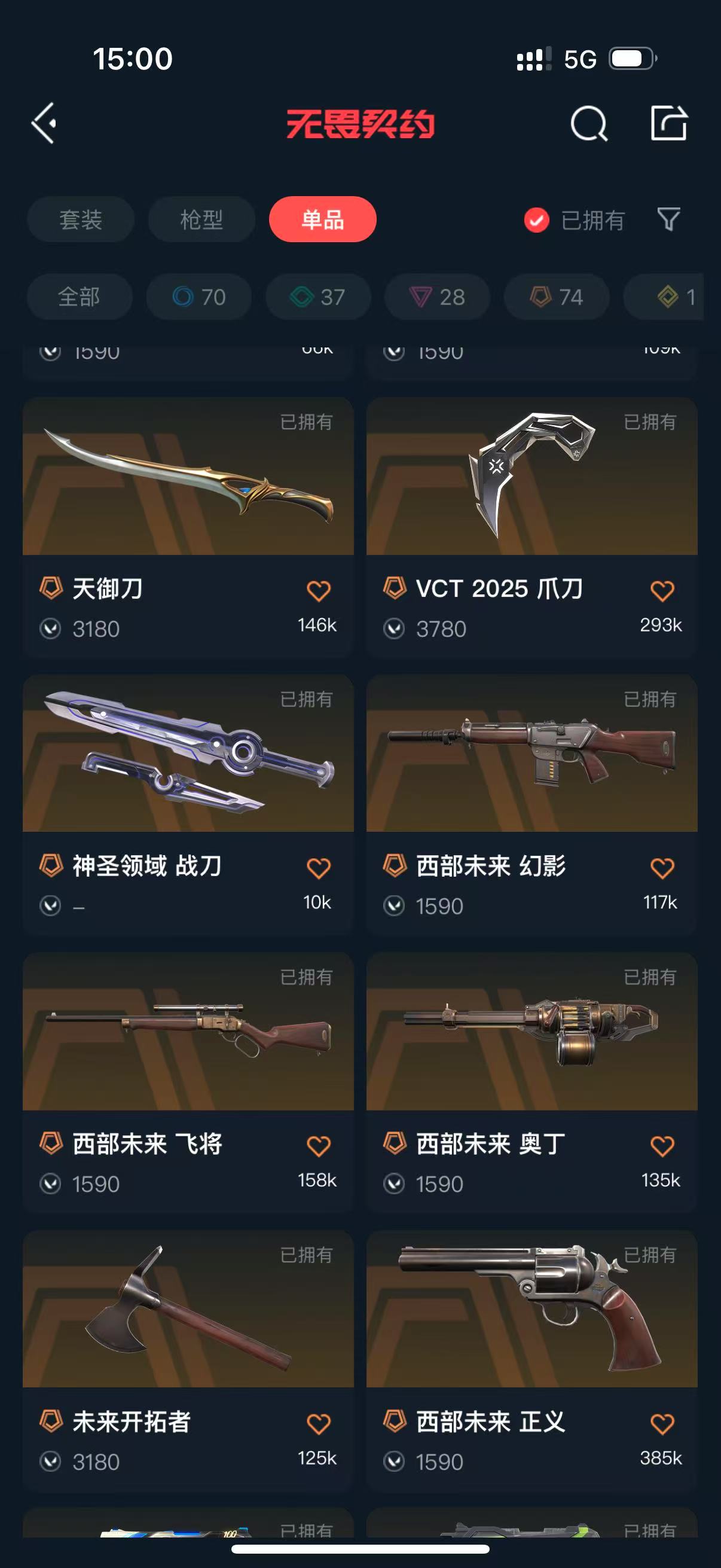721x1568 pixels.
Task: Select the blue tier chip showing 70
Action: (199, 297)
